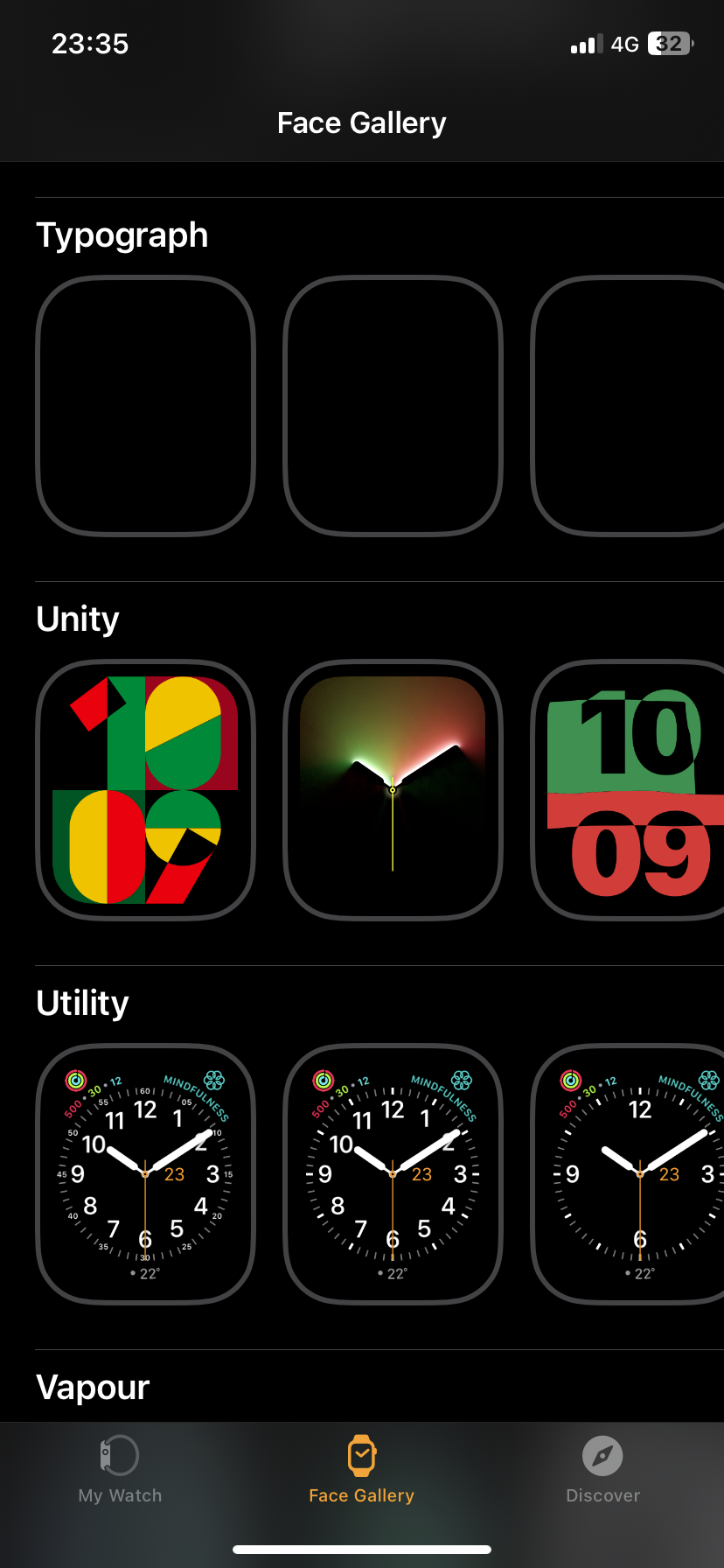Open the Unity Lights analogue face
The width and height of the screenshot is (724, 1568).
[393, 789]
